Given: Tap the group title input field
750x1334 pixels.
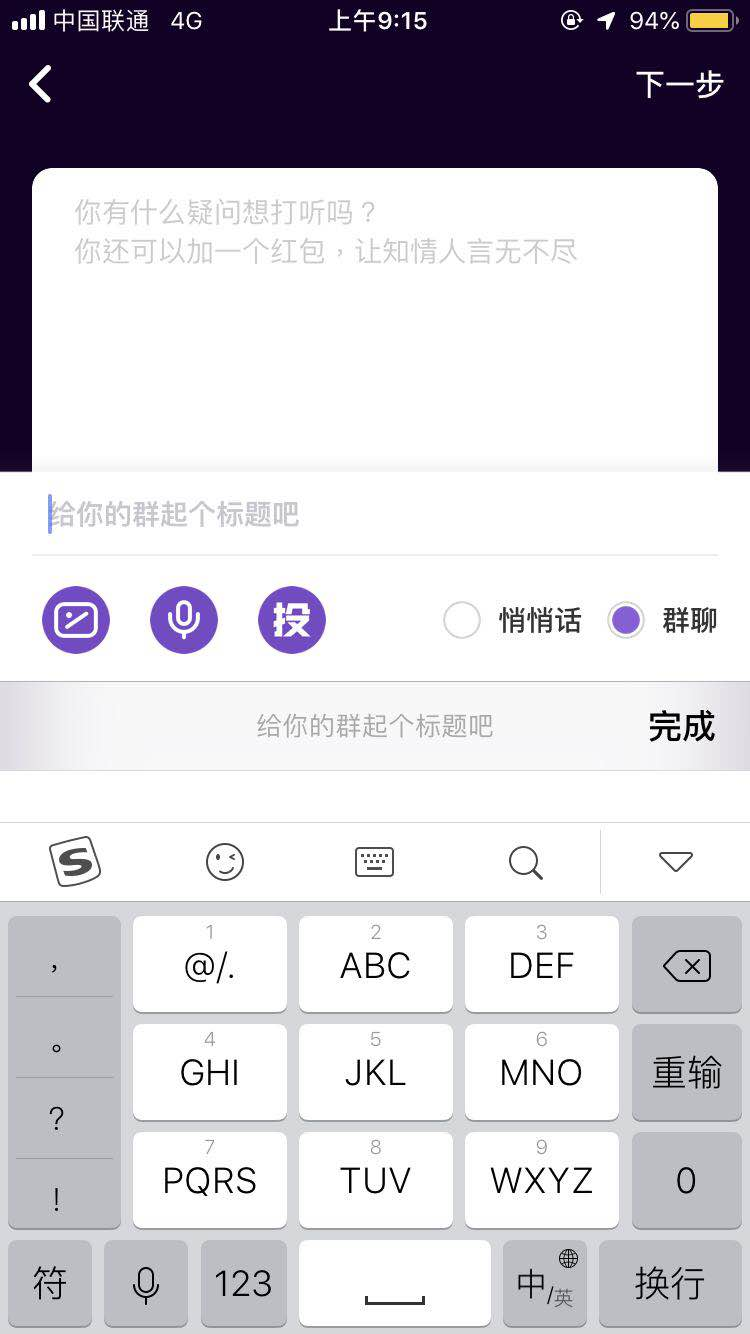Looking at the screenshot, I should tap(375, 515).
